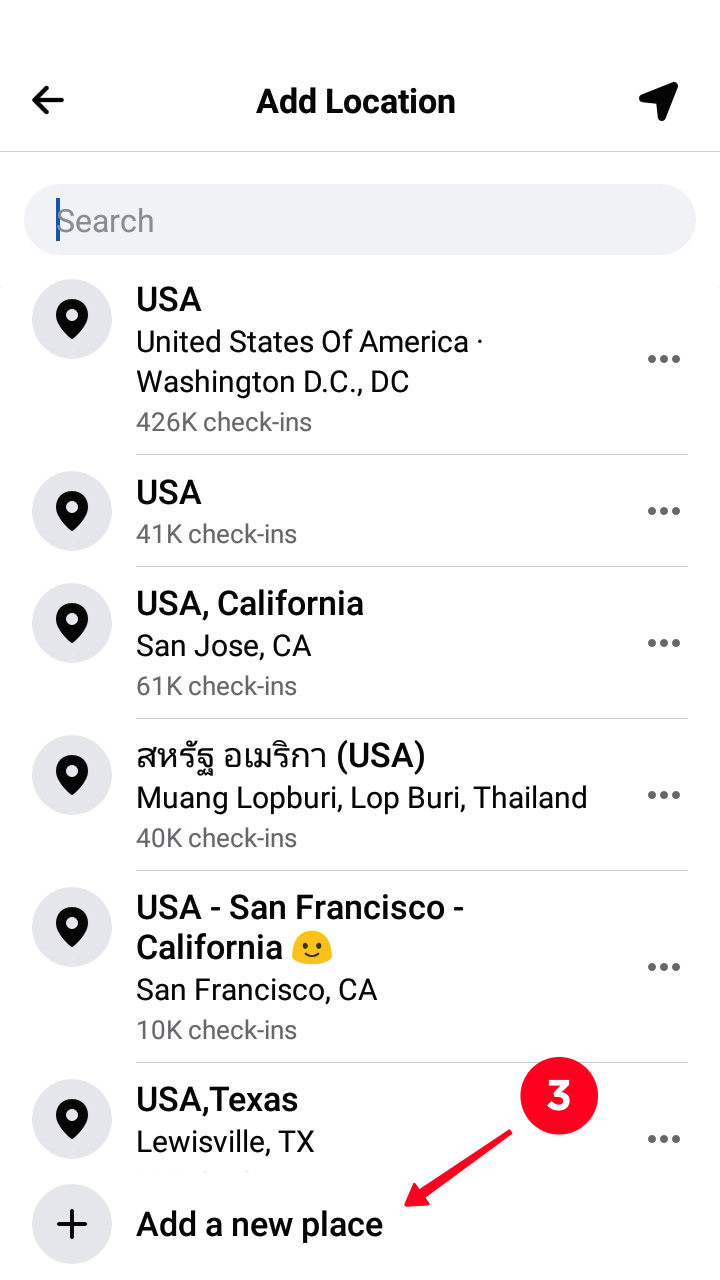Viewport: 720px width, 1280px height.
Task: Open options menu for USA Washington D.C. entry
Action: pyautogui.click(x=664, y=358)
